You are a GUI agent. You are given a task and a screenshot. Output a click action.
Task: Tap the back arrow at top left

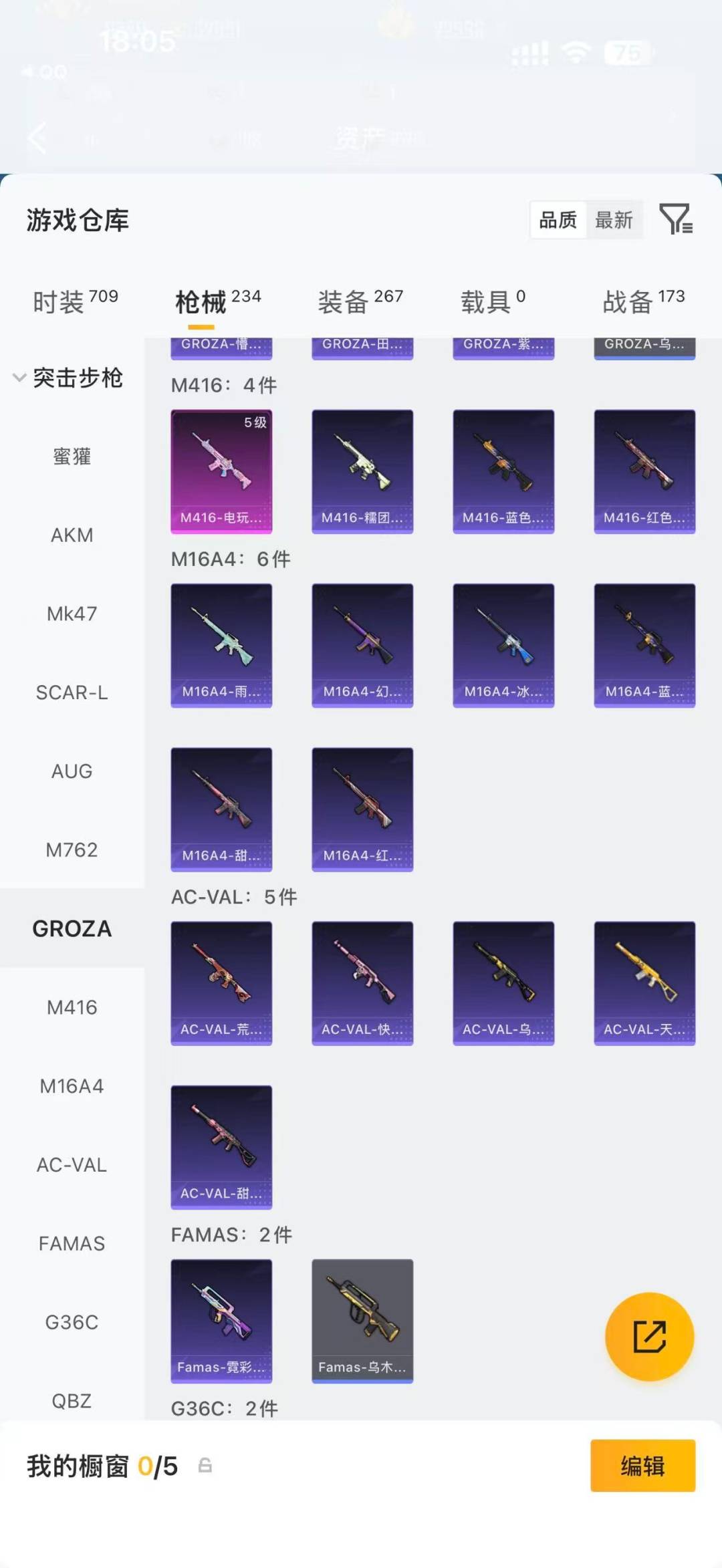pos(37,137)
